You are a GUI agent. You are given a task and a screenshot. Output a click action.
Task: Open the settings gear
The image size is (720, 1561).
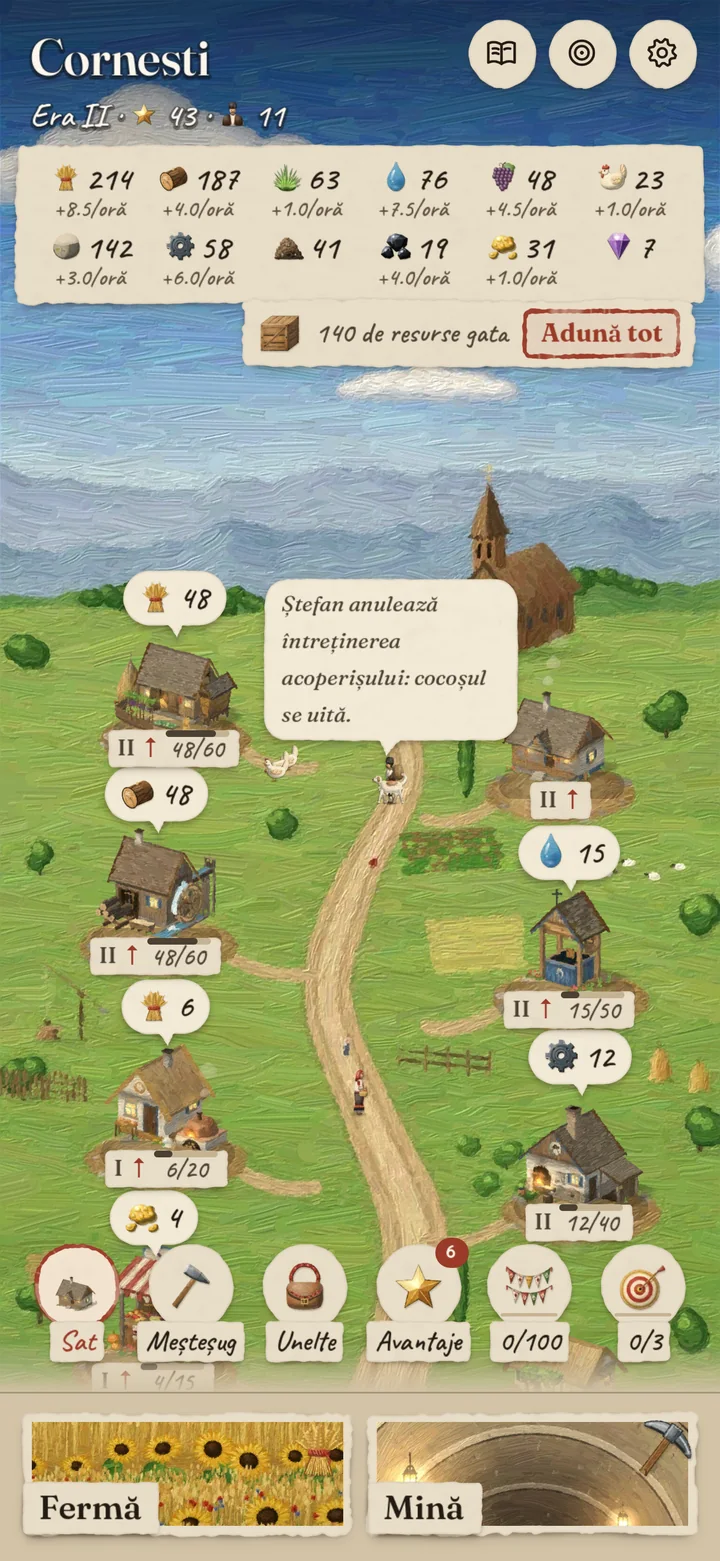tap(662, 54)
